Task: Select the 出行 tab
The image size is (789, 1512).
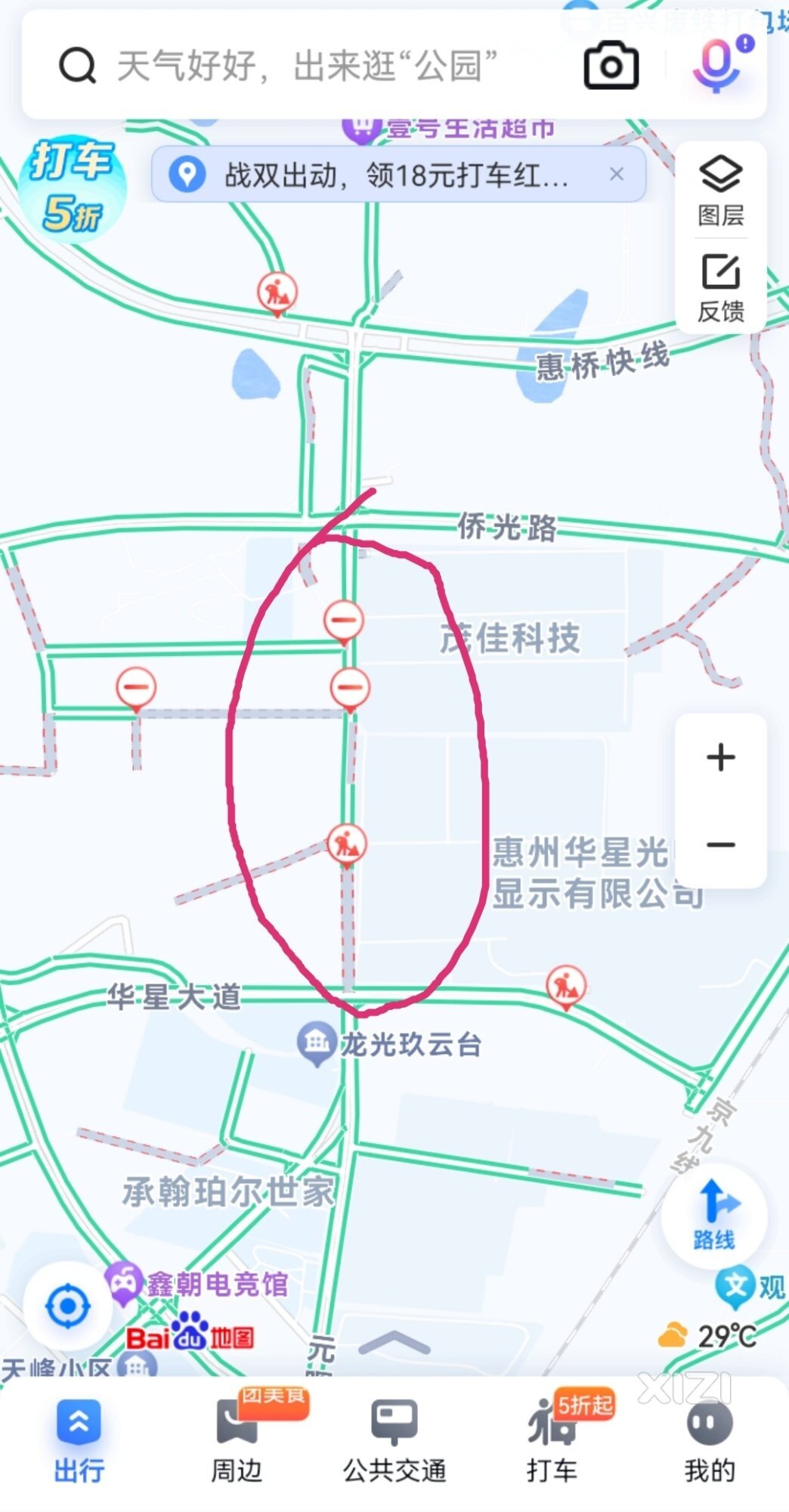Action: click(x=79, y=1440)
